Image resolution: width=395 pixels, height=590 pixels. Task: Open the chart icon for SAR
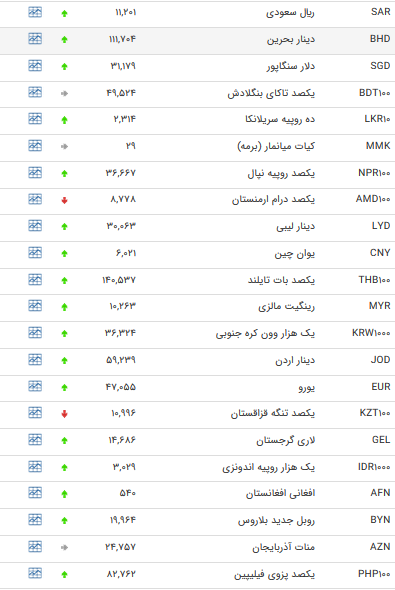click(35, 12)
